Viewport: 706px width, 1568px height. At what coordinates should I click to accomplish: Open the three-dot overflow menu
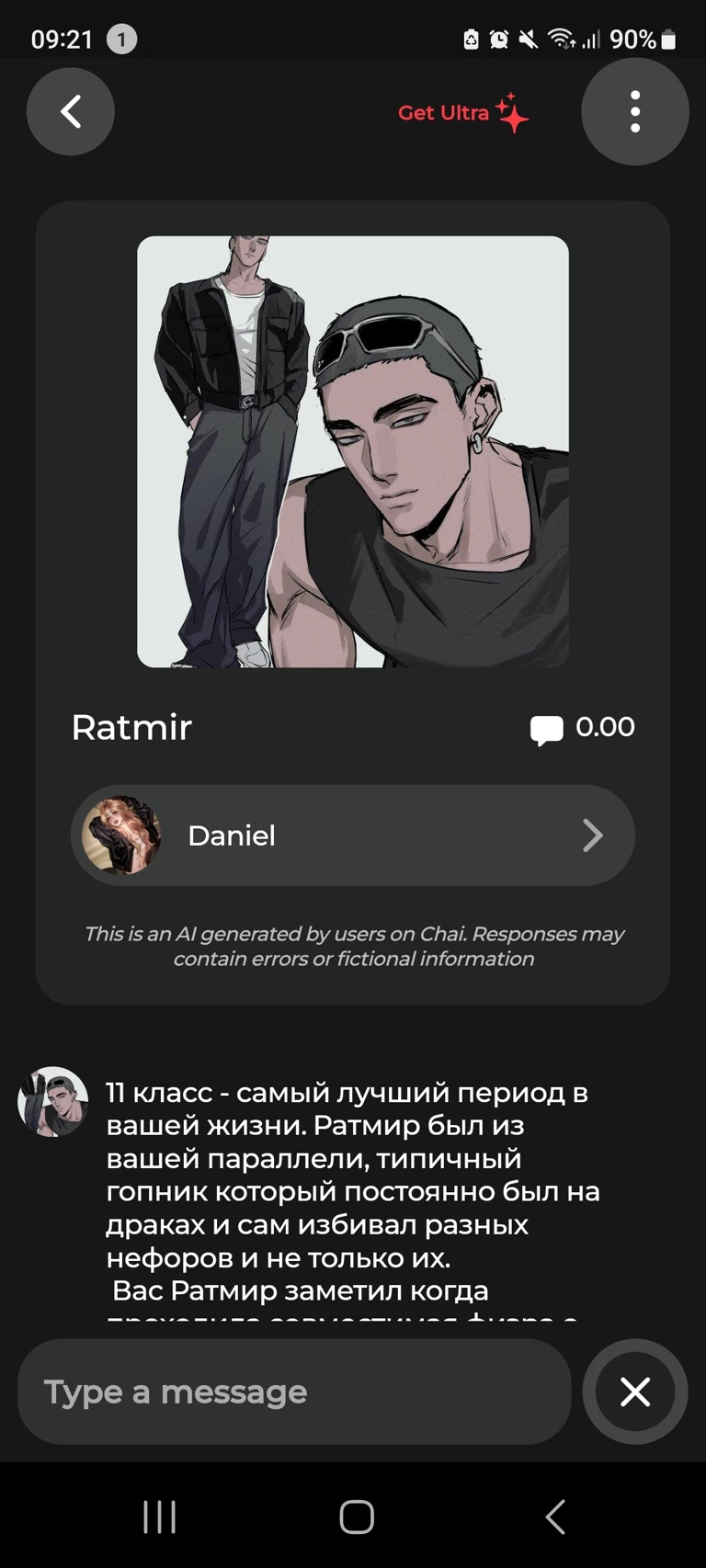pyautogui.click(x=634, y=112)
